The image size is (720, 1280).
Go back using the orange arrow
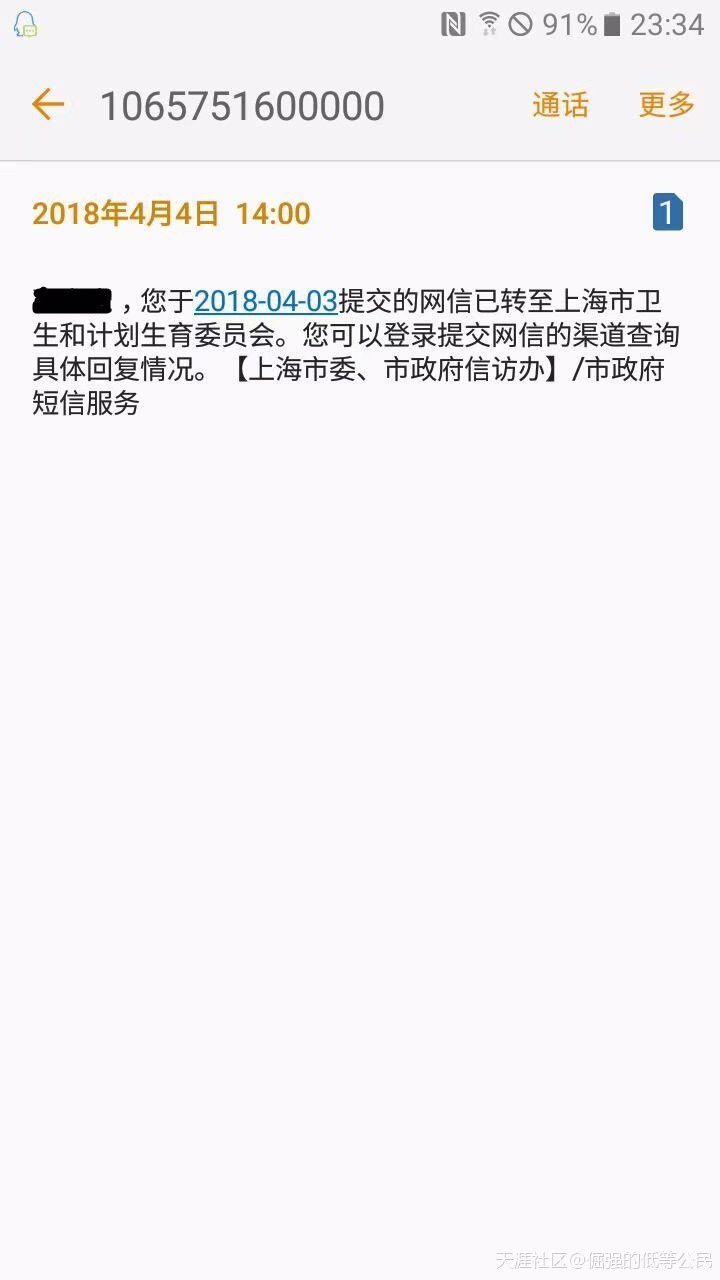click(47, 104)
